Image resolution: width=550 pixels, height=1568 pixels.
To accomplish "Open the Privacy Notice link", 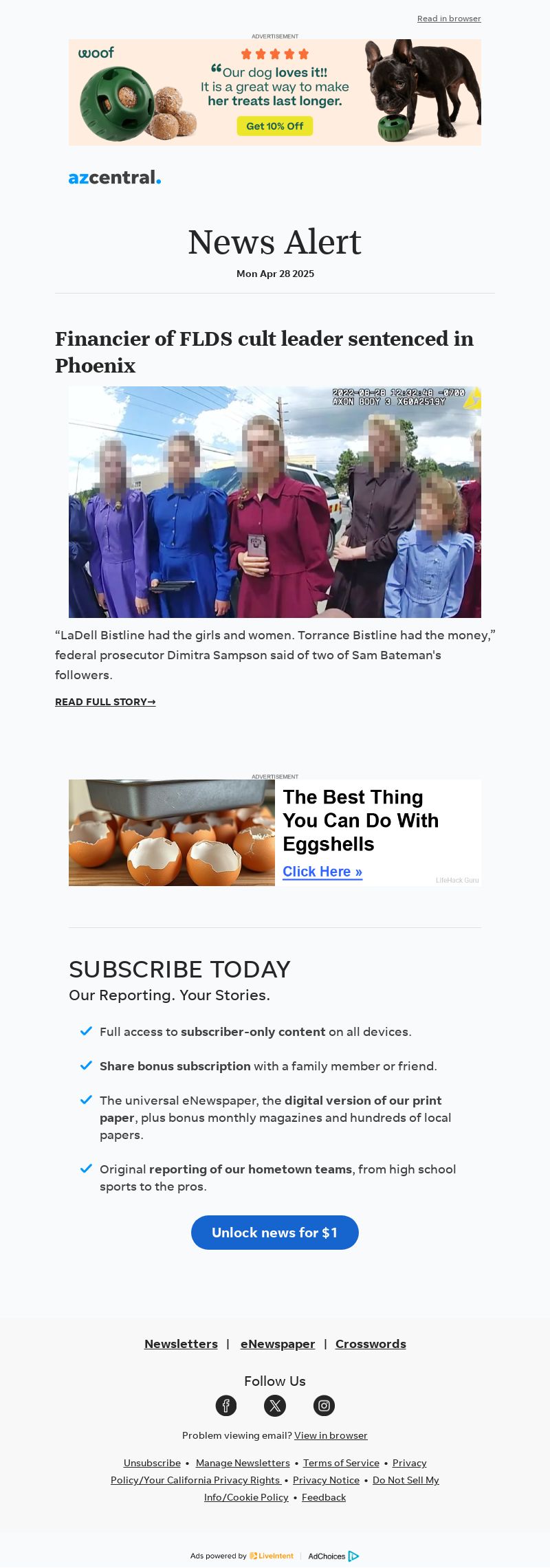I will point(326,1480).
